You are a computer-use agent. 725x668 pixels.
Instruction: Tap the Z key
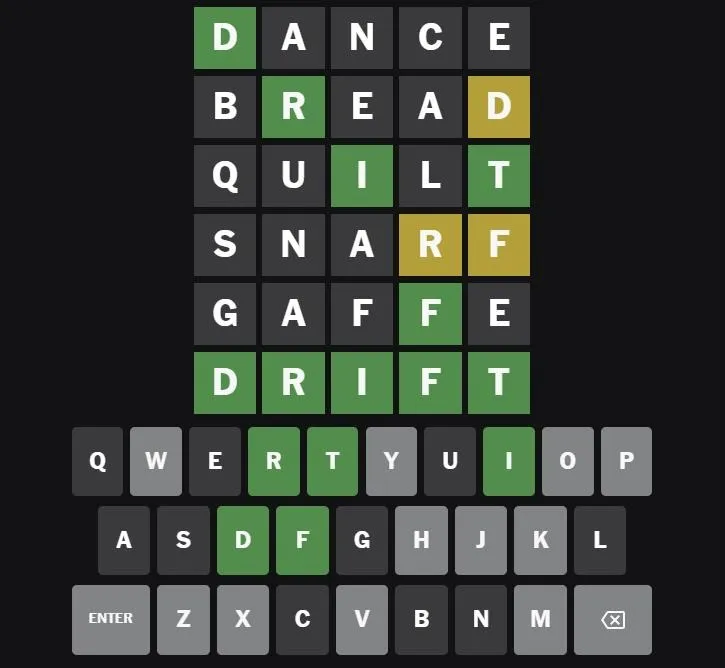point(183,619)
